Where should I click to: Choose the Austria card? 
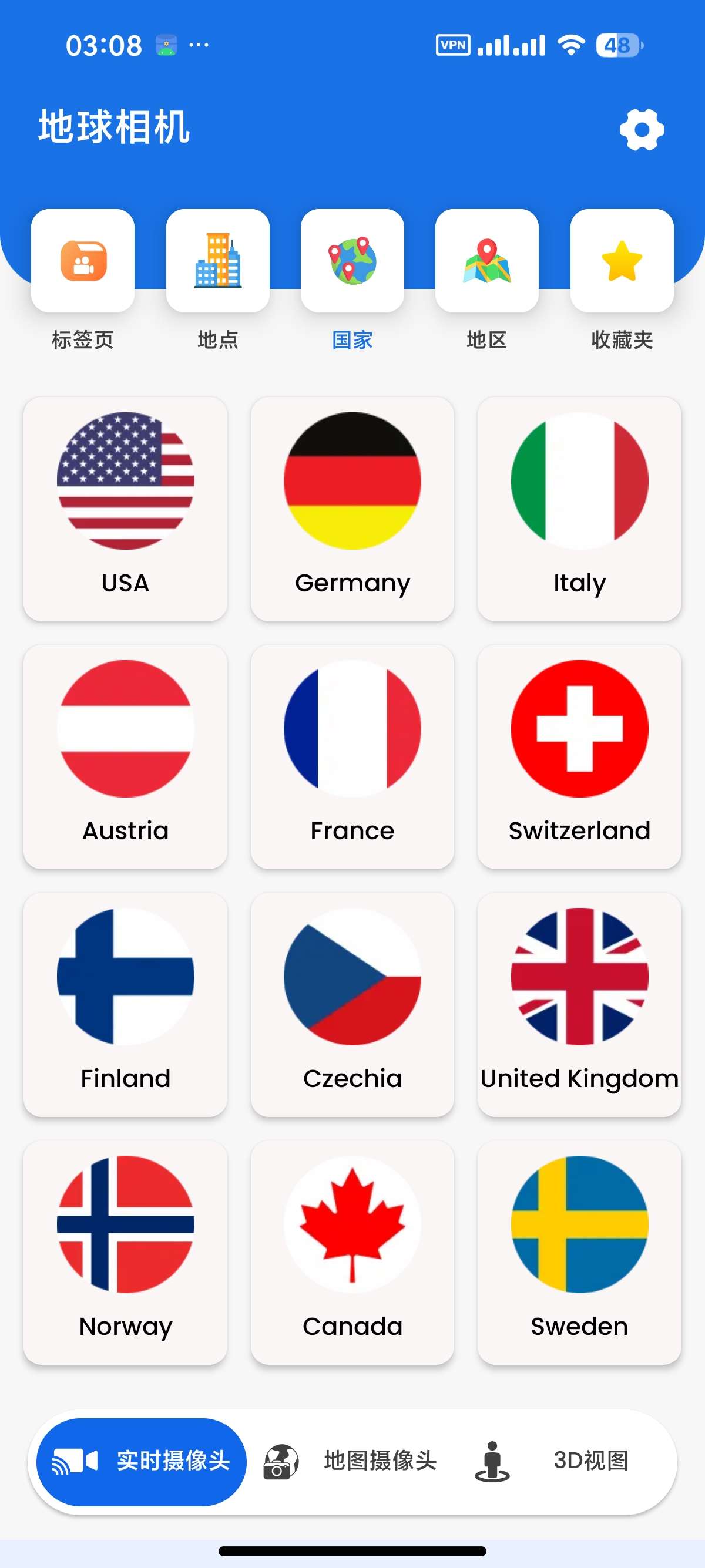click(x=125, y=756)
